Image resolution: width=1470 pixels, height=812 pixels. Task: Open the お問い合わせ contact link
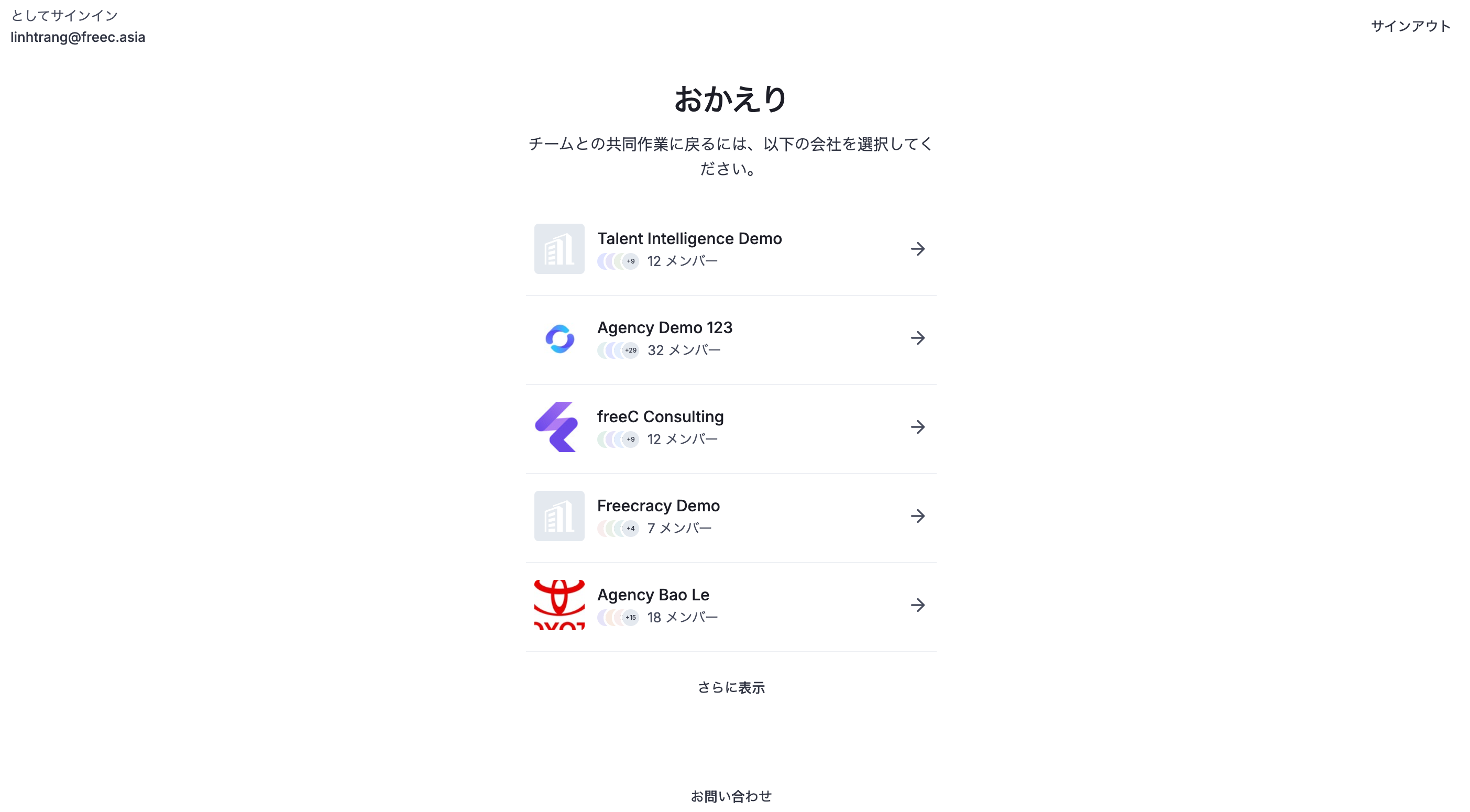coord(730,795)
